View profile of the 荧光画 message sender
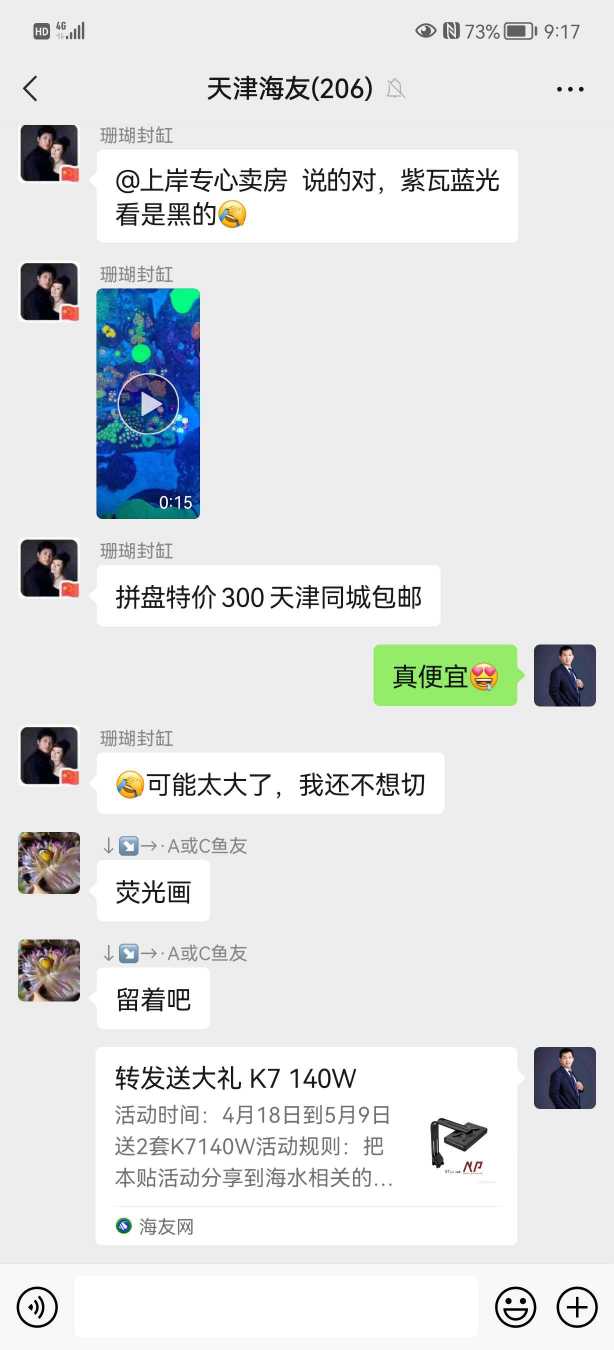The image size is (614, 1350). (x=49, y=863)
